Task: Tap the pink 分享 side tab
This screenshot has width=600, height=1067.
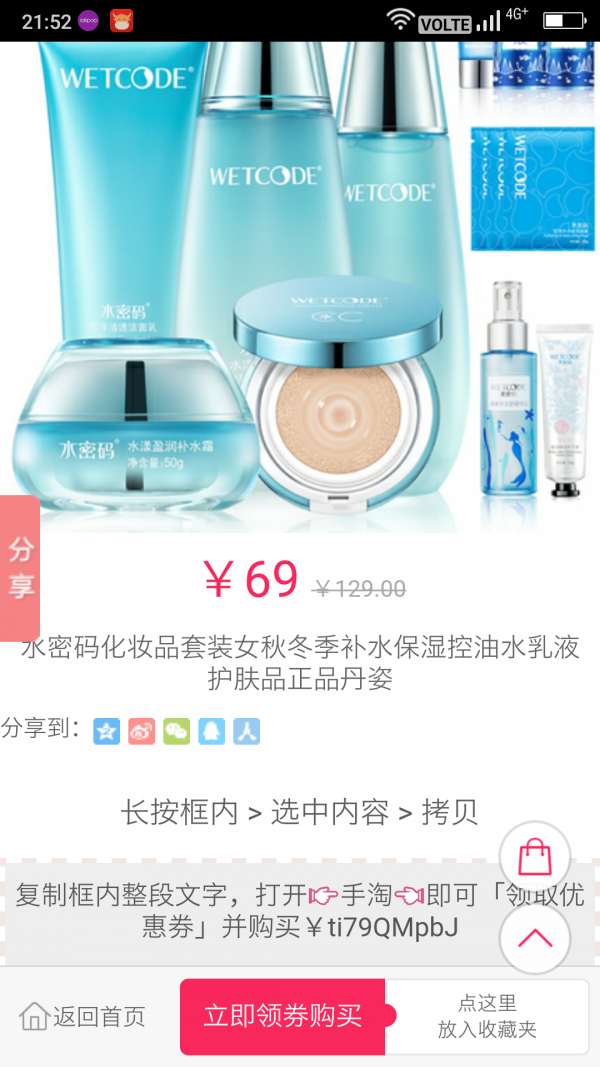Action: pos(20,567)
